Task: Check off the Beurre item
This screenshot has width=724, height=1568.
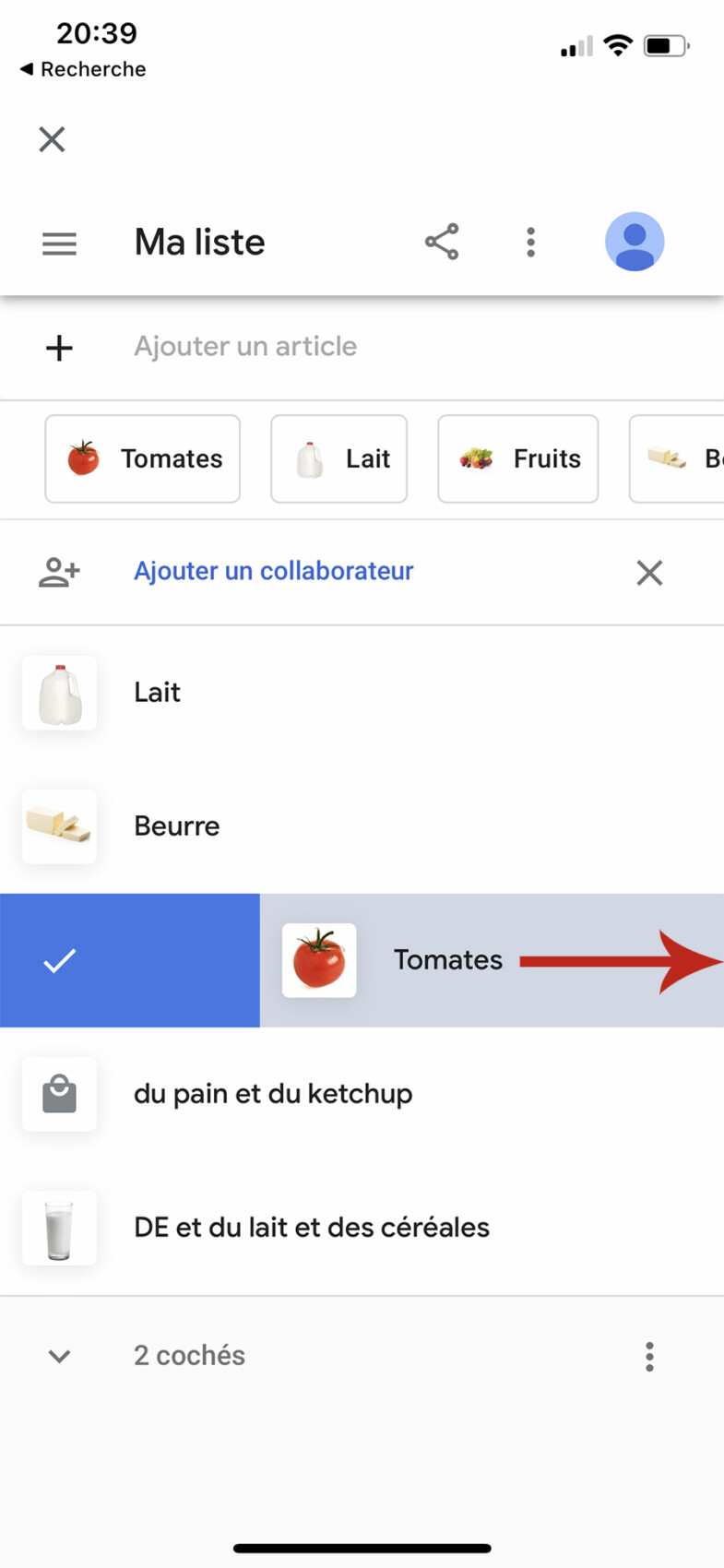Action: click(x=59, y=826)
